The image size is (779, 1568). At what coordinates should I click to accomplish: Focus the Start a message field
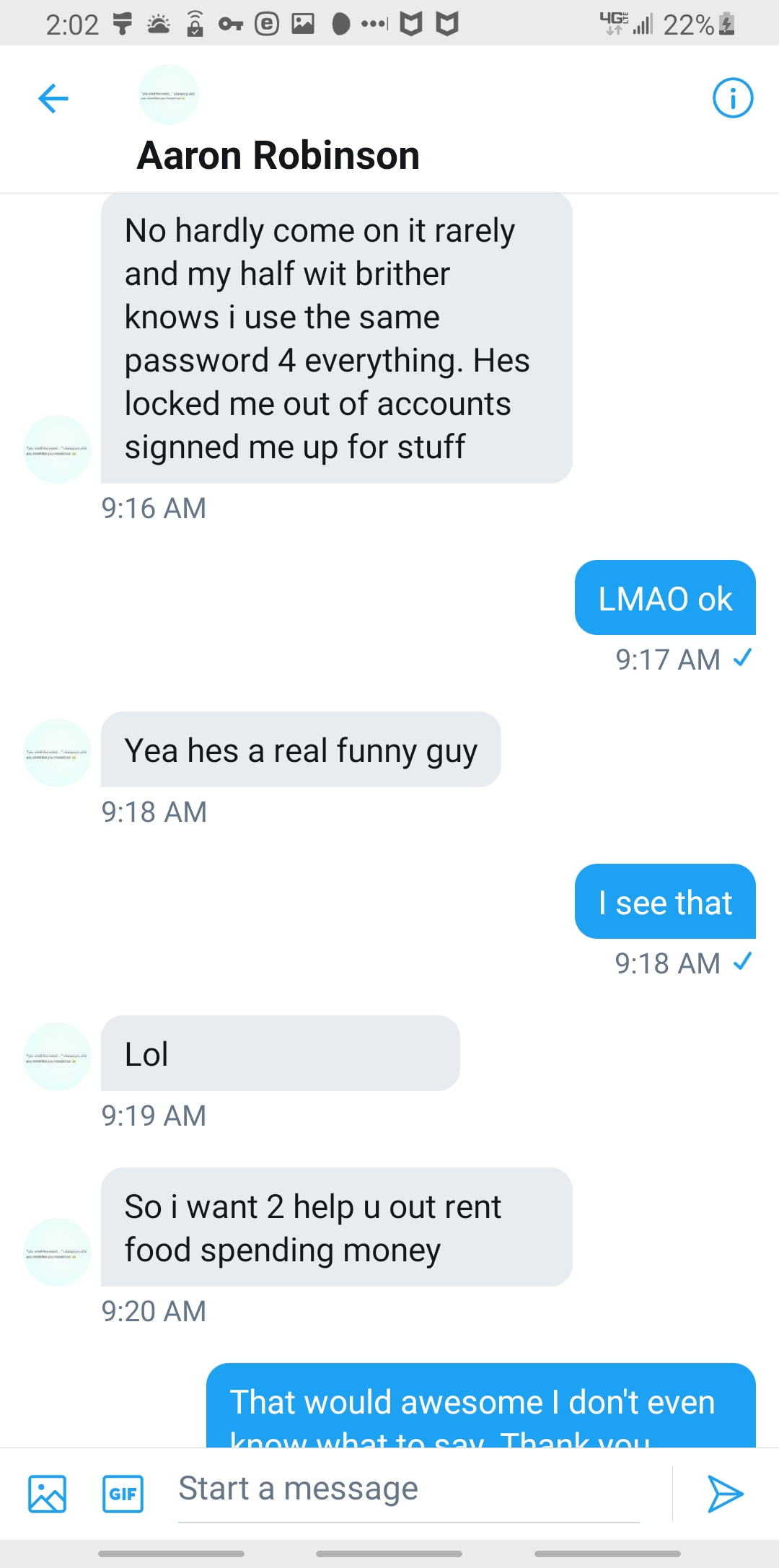point(408,1489)
